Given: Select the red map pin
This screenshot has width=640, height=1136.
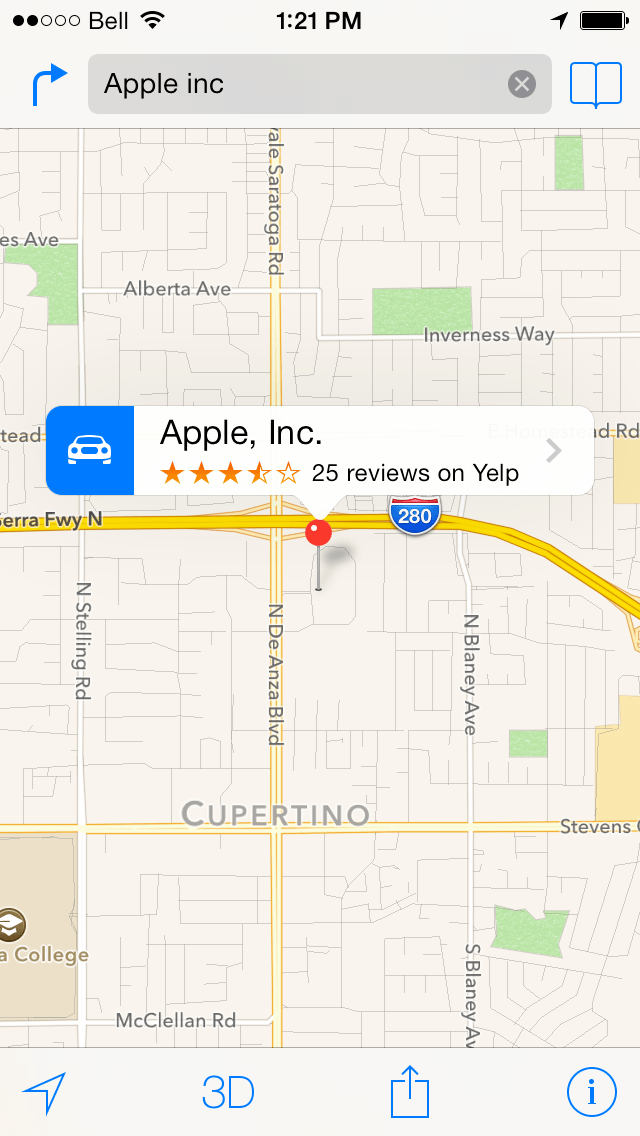Looking at the screenshot, I should pos(318,532).
